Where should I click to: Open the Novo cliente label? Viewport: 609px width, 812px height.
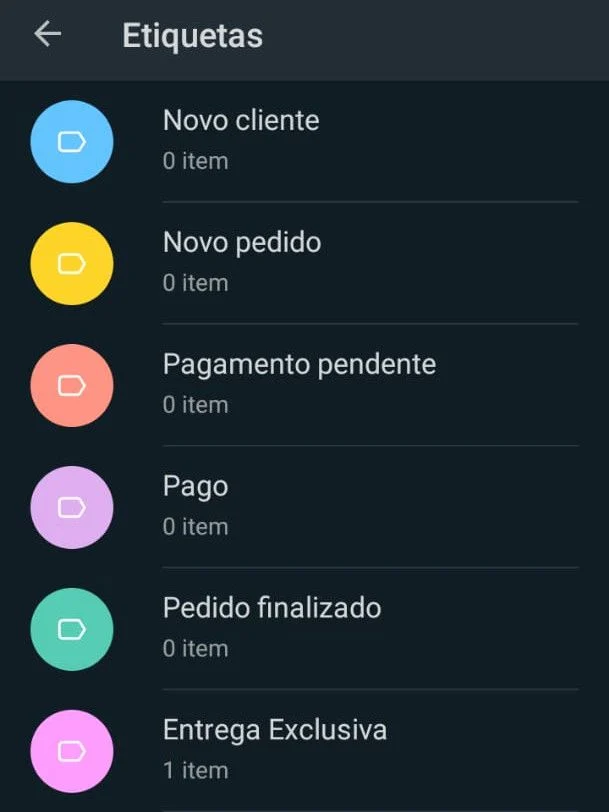pos(241,139)
